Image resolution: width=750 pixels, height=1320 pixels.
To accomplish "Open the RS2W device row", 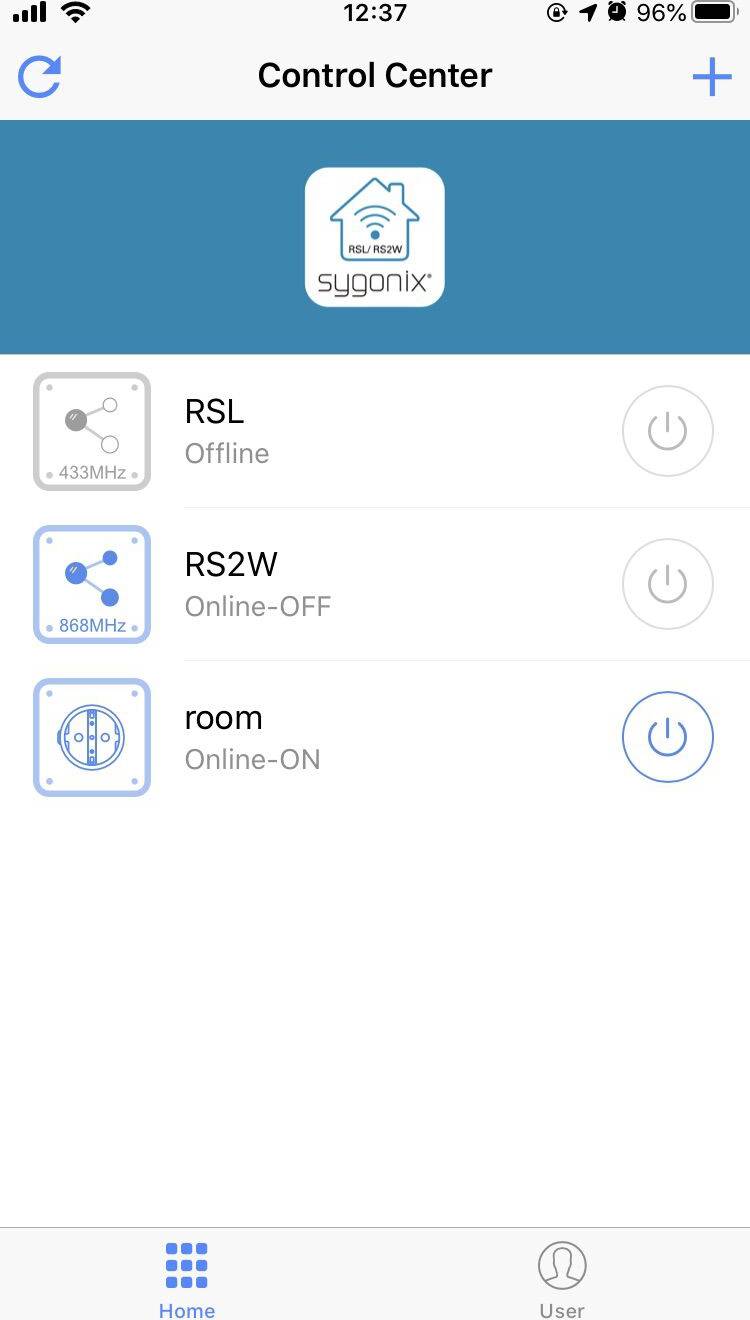I will click(300, 584).
